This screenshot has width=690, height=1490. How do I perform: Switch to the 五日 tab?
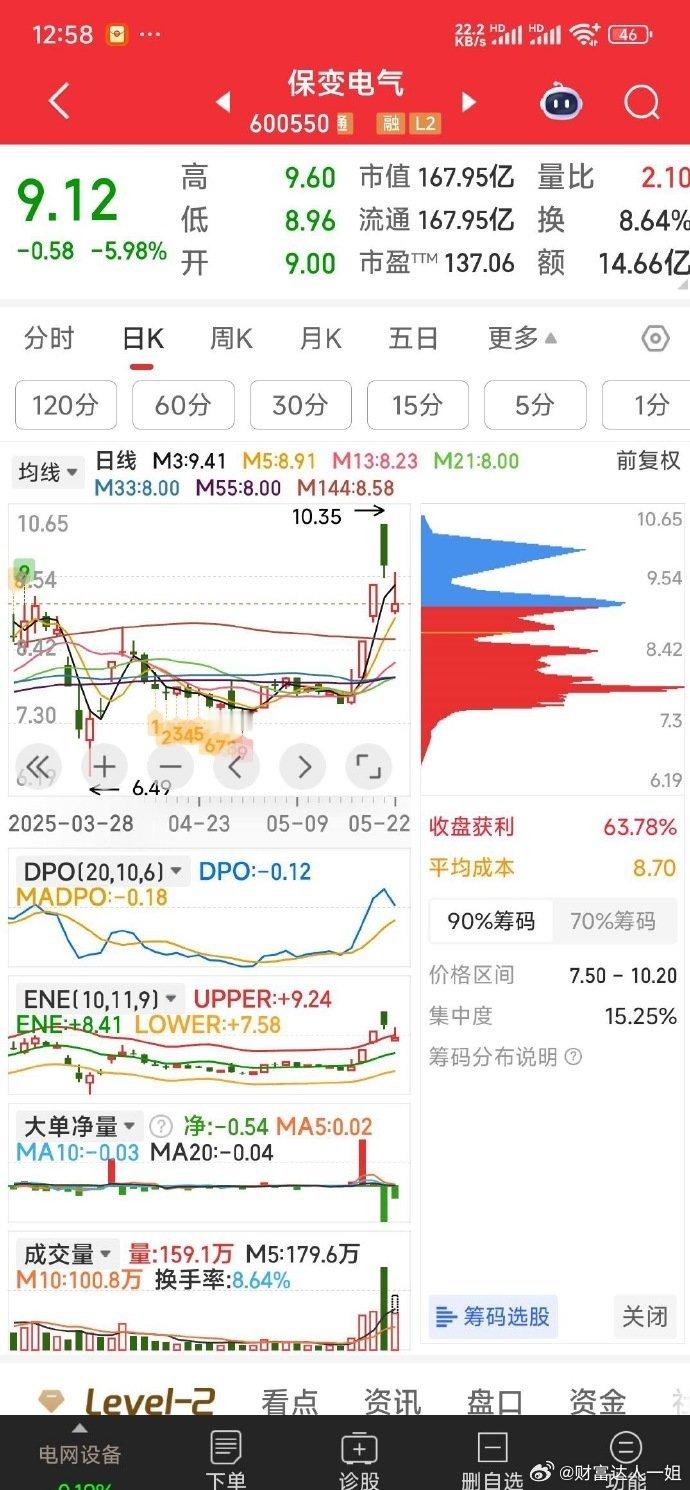[x=413, y=339]
